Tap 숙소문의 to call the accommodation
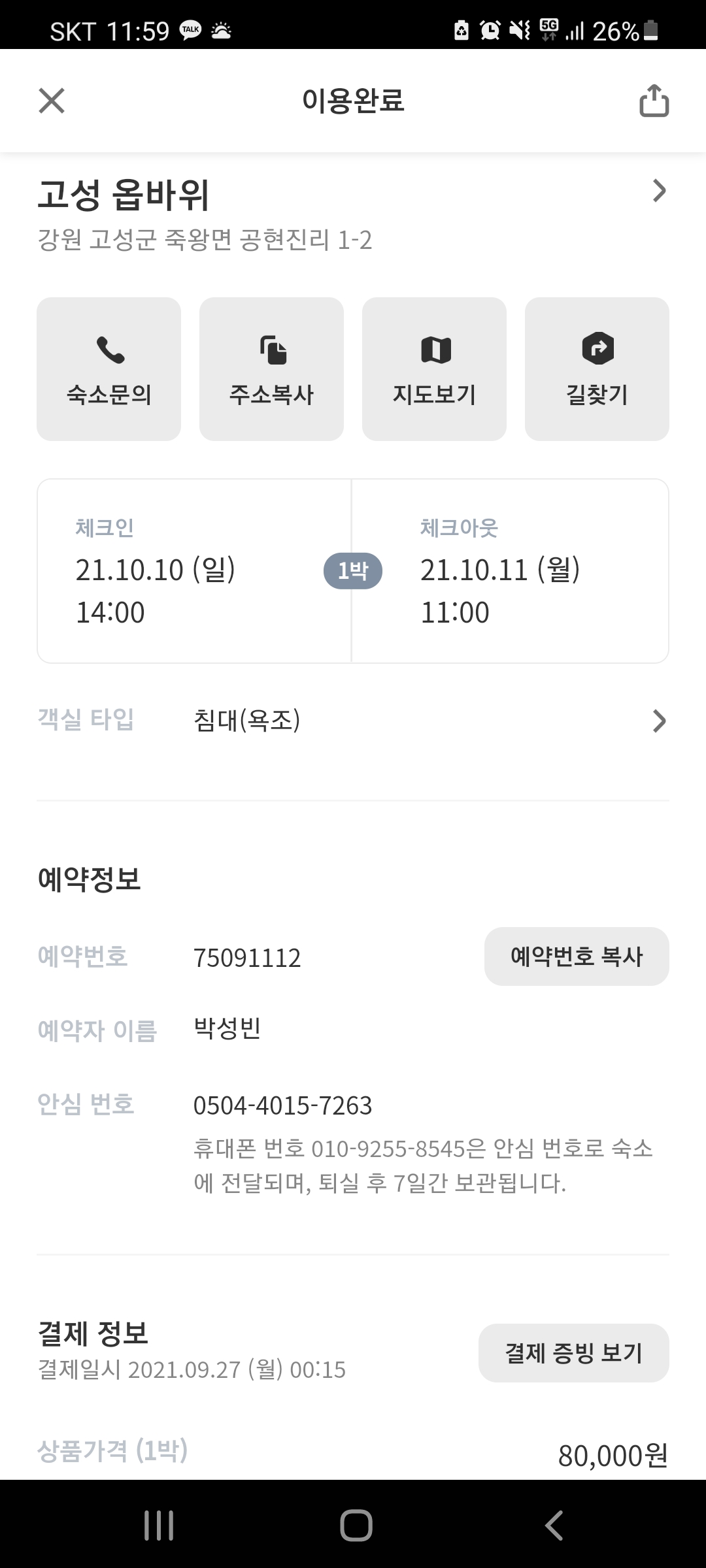This screenshot has height=1568, width=706. [x=109, y=369]
